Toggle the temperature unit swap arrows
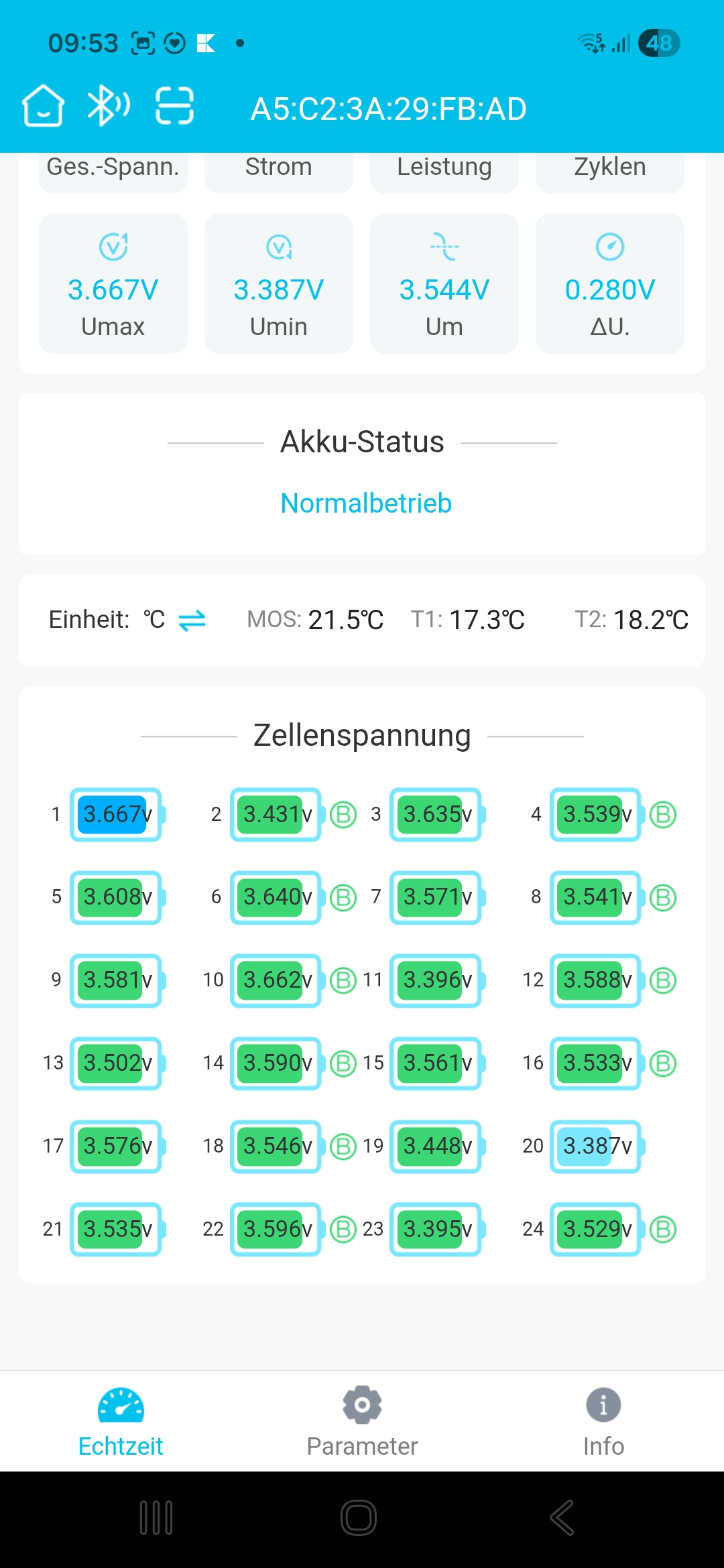Screen dimensions: 724x1568 [x=192, y=620]
